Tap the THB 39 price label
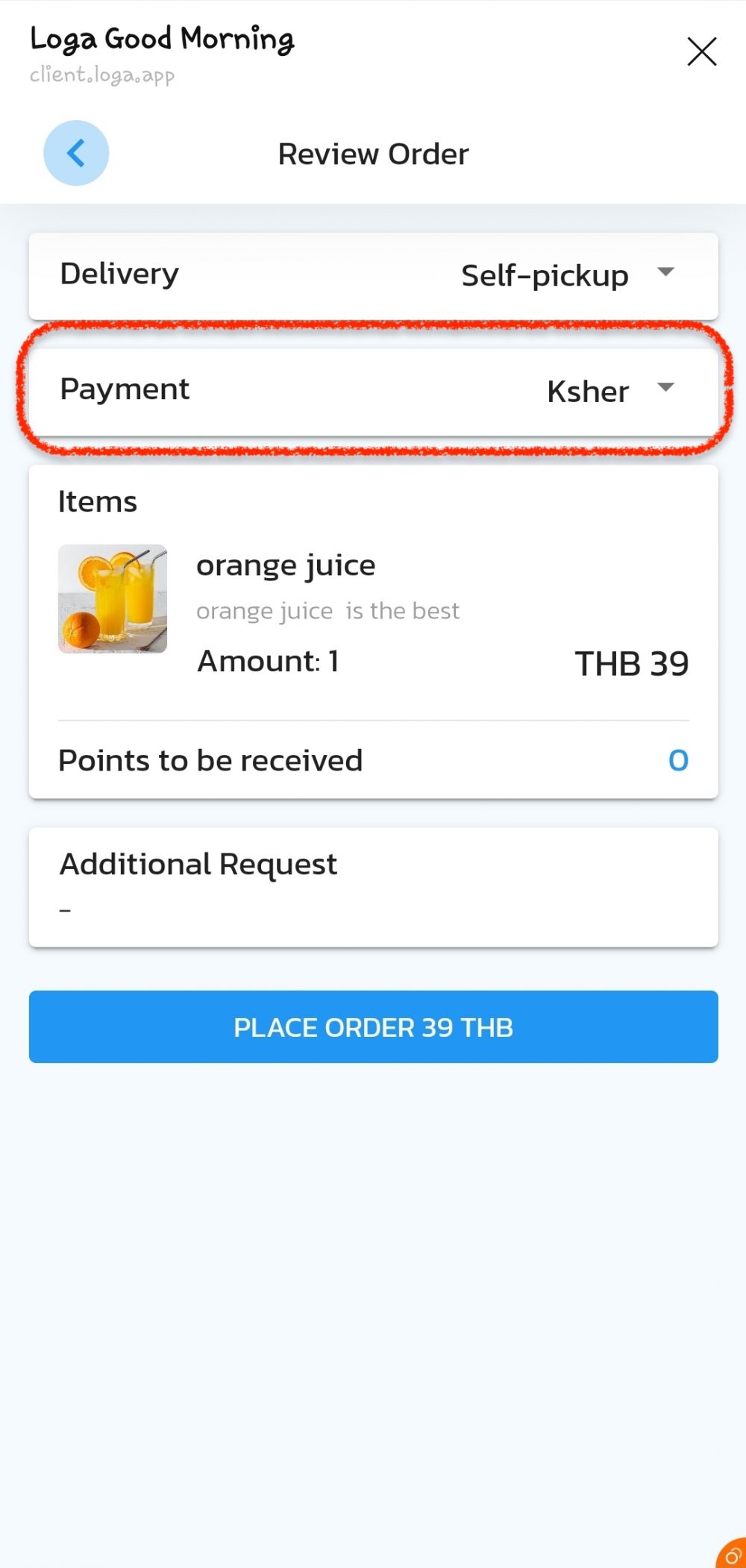The height and width of the screenshot is (1568, 746). pos(632,663)
